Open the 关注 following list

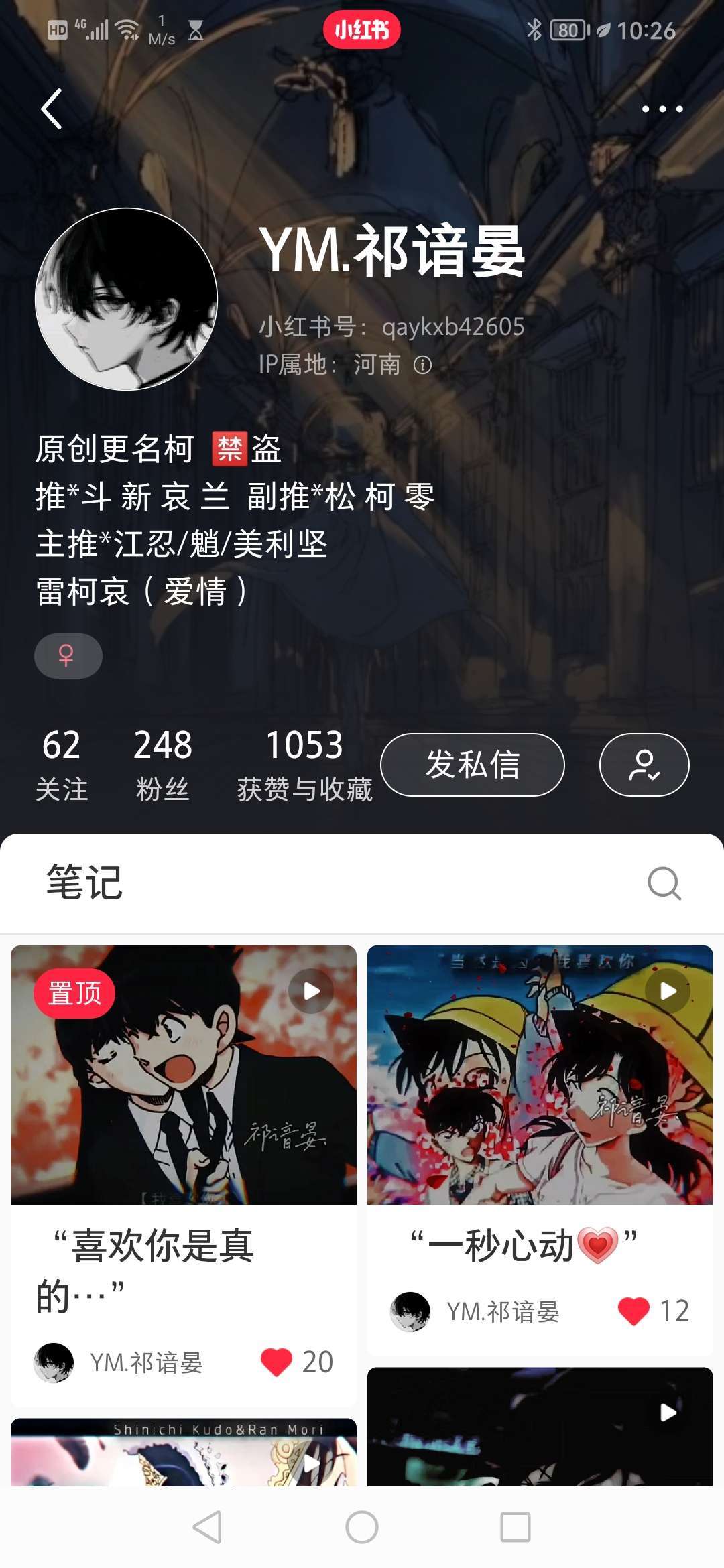coord(61,764)
